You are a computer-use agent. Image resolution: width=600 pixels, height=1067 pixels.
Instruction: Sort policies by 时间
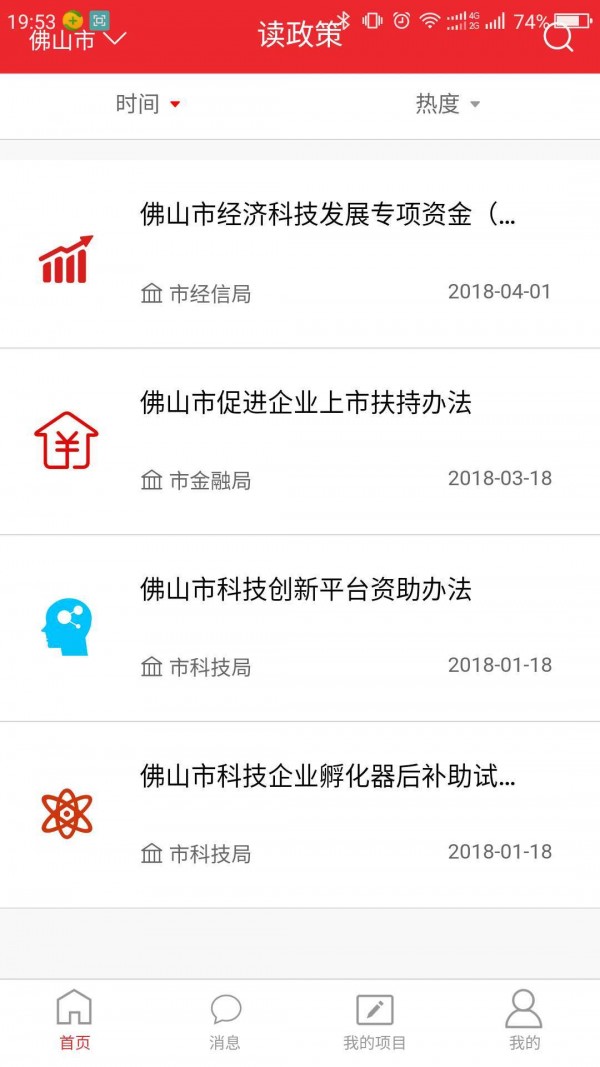pos(147,104)
